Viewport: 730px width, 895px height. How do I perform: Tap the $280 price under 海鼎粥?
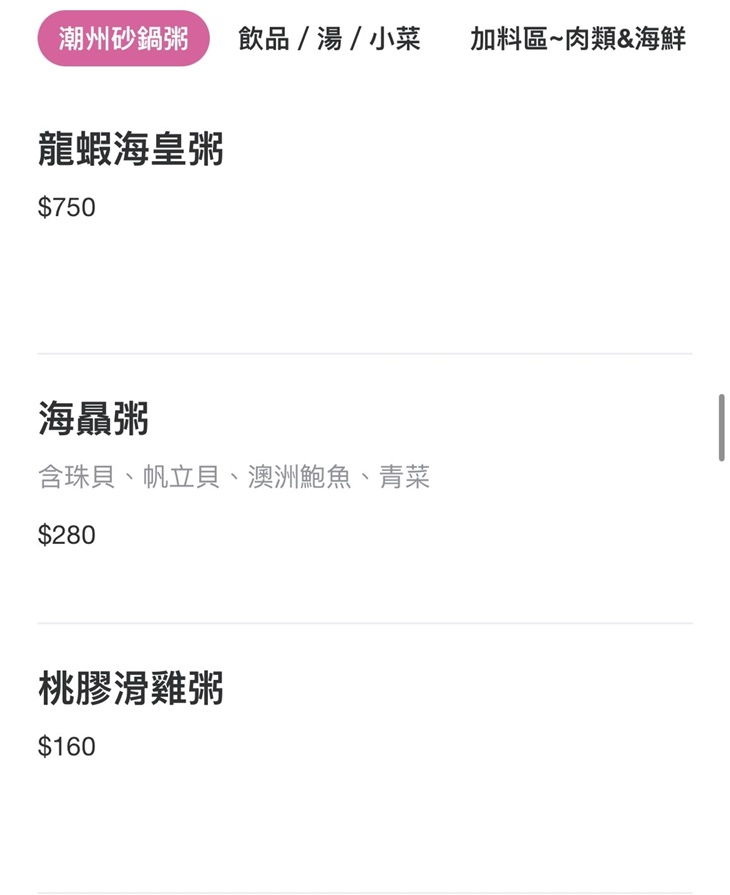pos(65,536)
